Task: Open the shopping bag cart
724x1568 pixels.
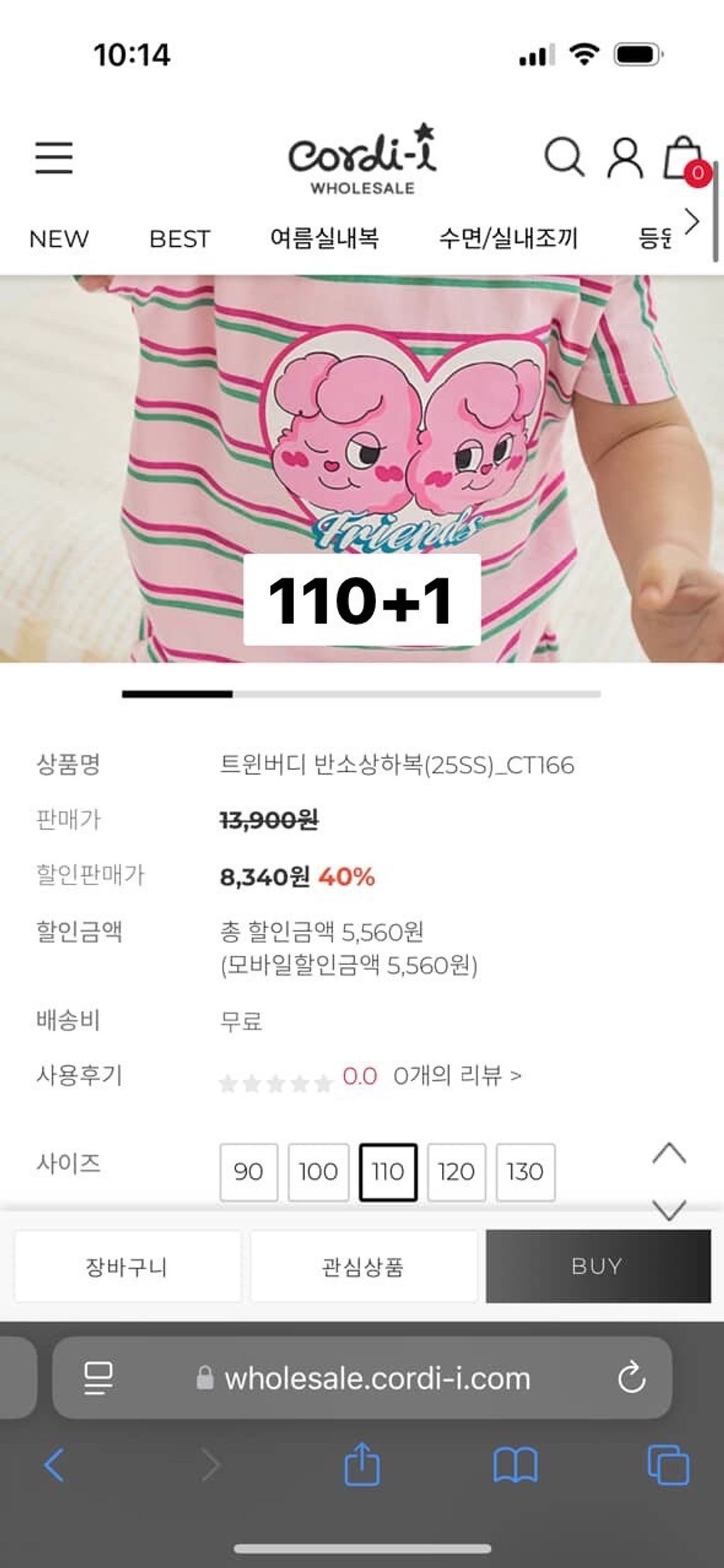Action: point(684,158)
